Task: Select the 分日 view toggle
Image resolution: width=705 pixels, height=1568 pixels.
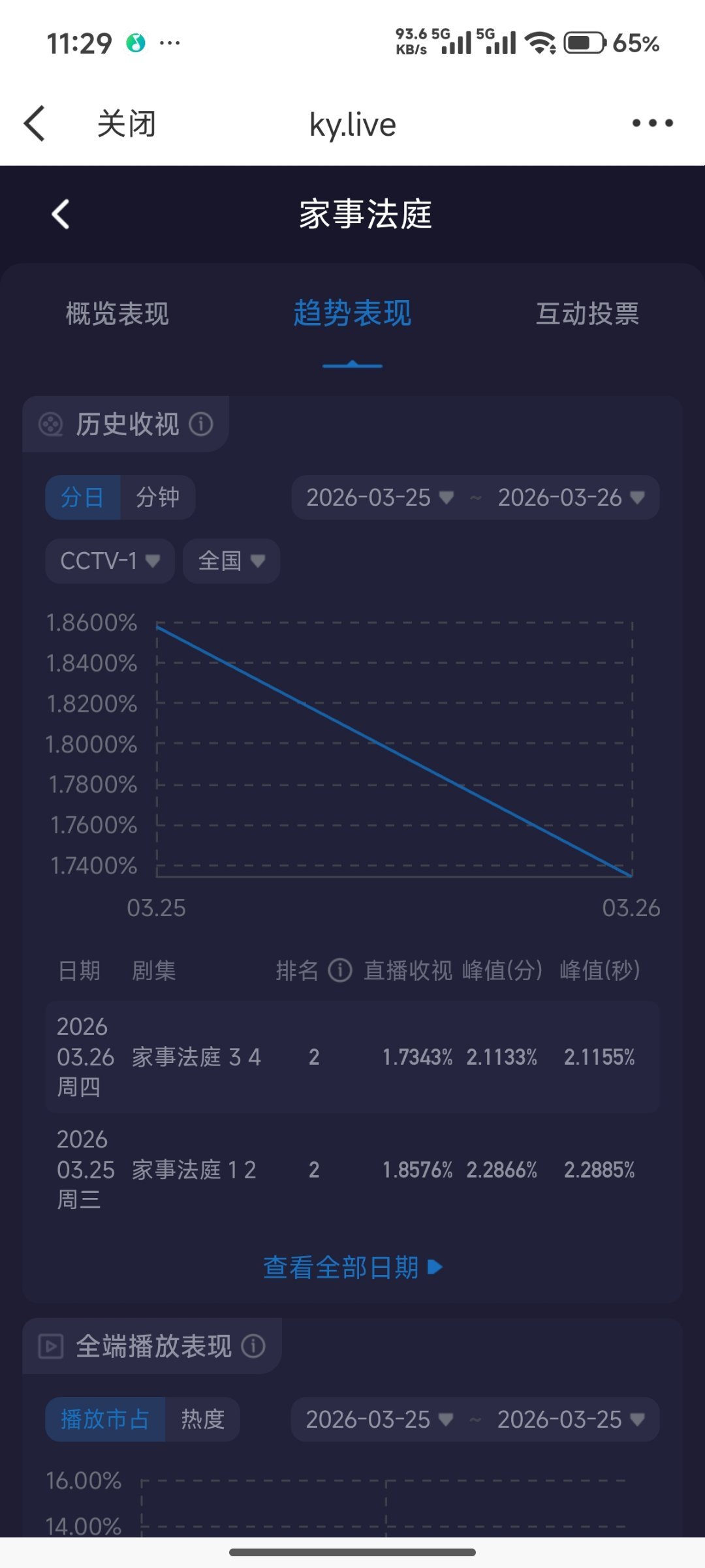Action: pyautogui.click(x=82, y=497)
